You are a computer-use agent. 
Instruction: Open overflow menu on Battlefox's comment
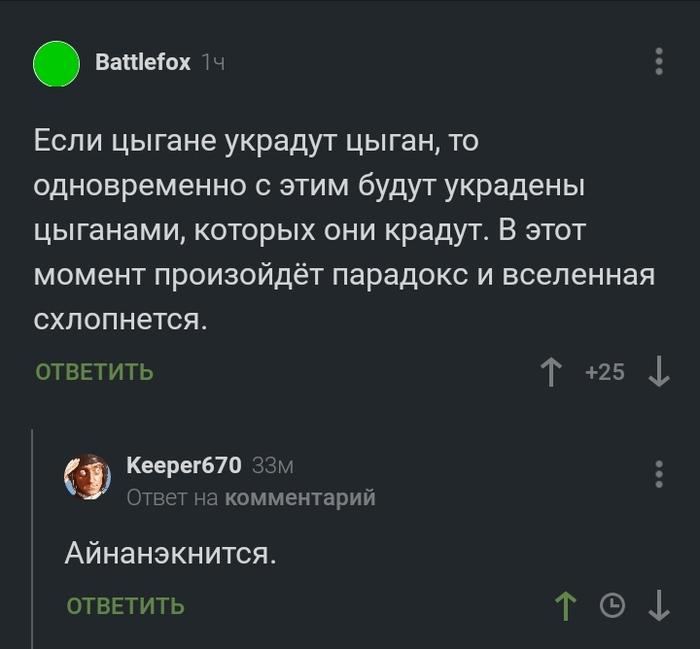[659, 62]
